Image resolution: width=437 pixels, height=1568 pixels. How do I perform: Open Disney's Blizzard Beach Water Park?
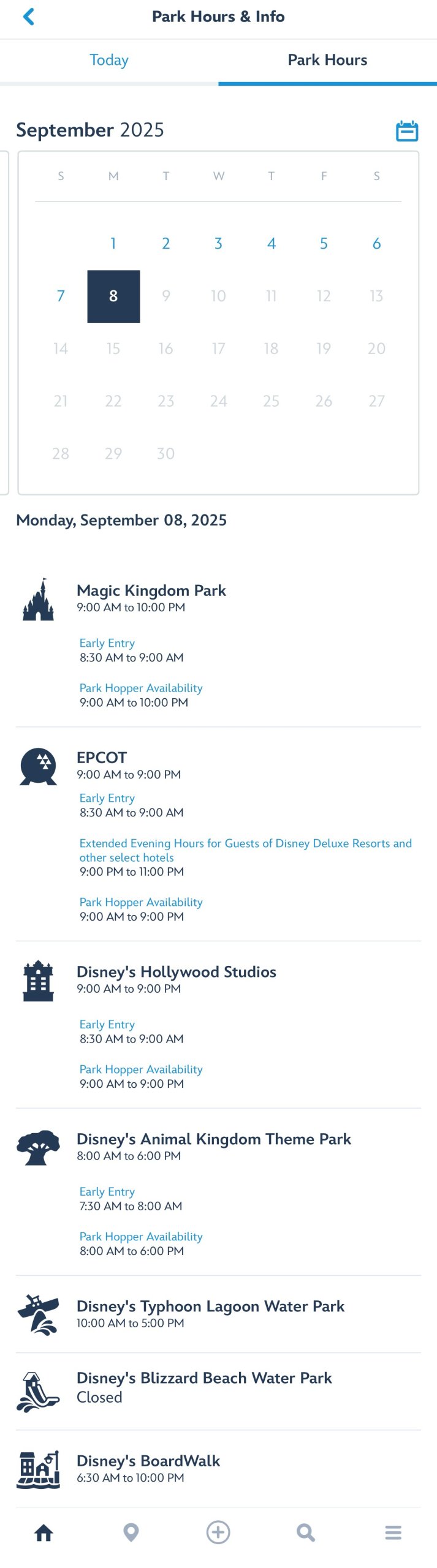click(x=204, y=1378)
